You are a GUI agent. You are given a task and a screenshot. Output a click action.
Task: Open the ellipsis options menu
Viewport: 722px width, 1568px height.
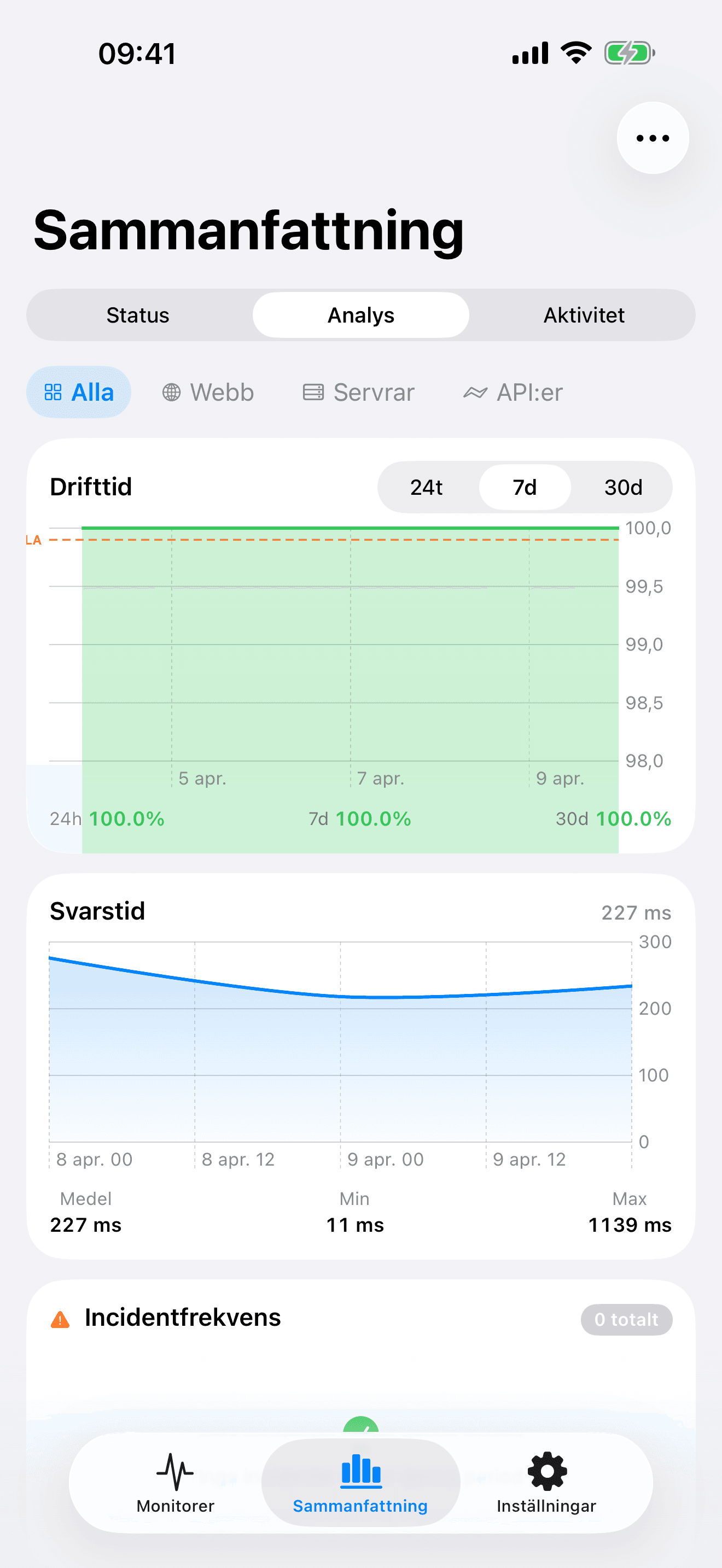(x=652, y=138)
